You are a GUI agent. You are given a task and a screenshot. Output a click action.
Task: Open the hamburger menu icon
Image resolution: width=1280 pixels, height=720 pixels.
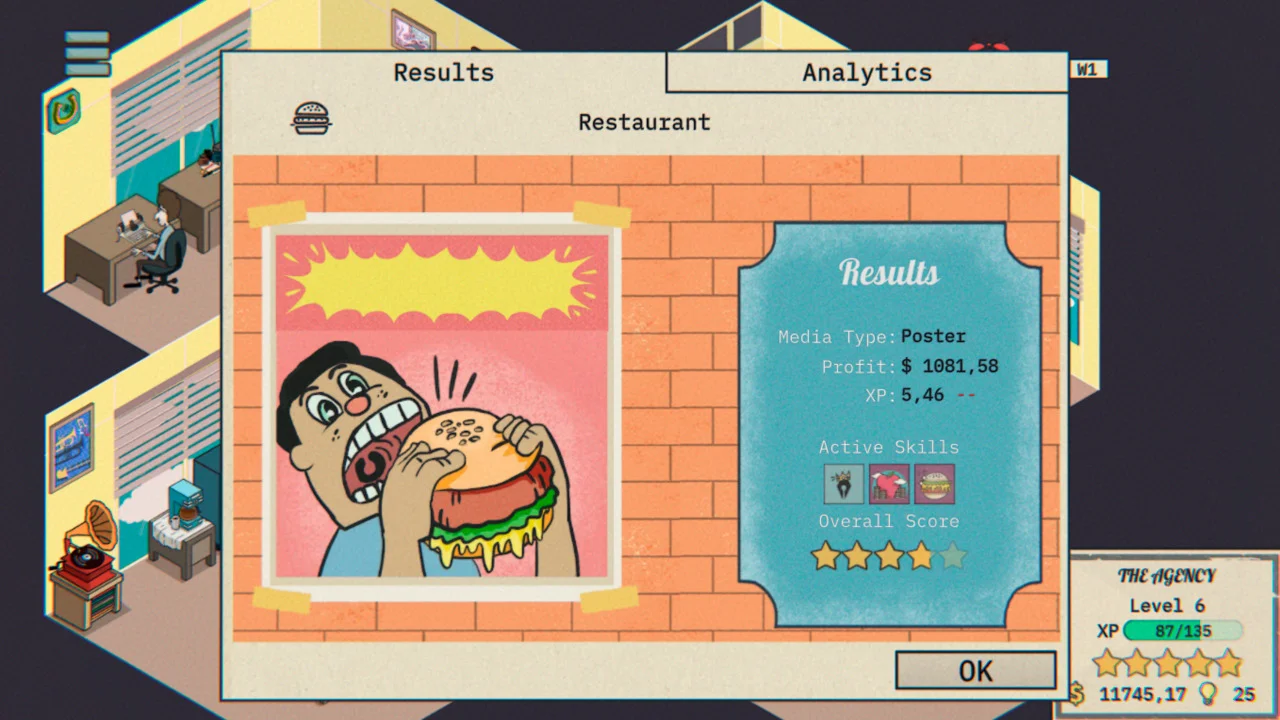tap(87, 54)
